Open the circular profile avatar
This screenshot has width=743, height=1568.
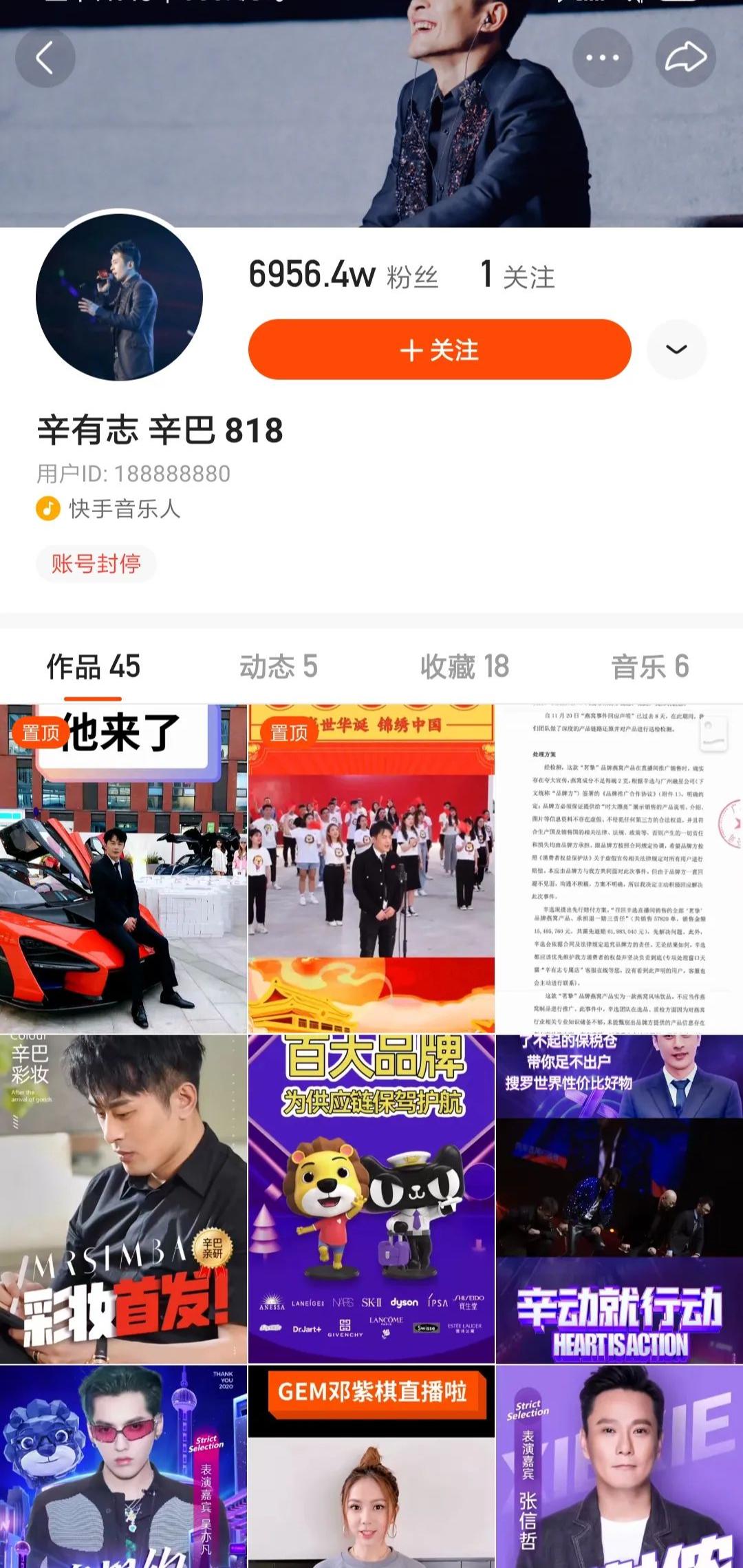[119, 297]
